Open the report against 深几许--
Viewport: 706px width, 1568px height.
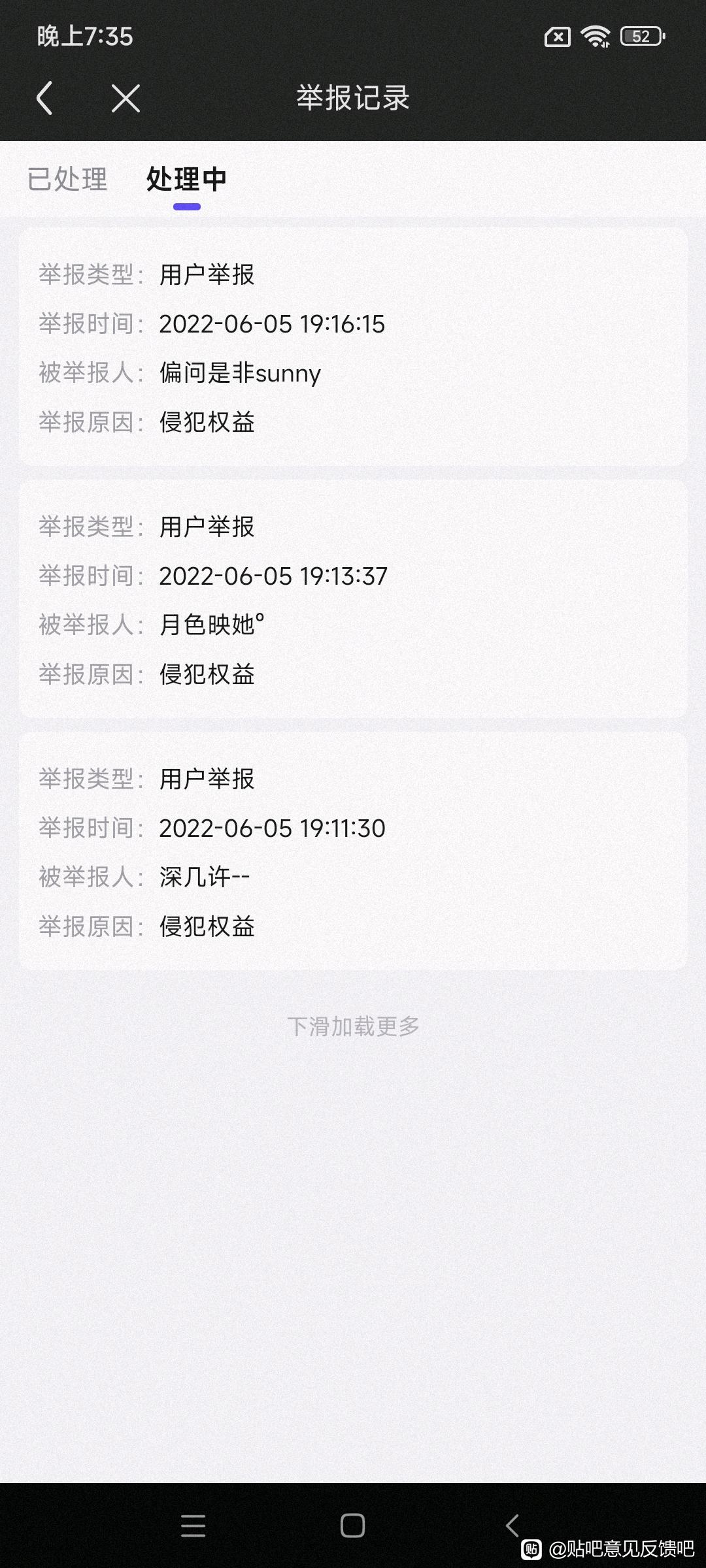353,852
